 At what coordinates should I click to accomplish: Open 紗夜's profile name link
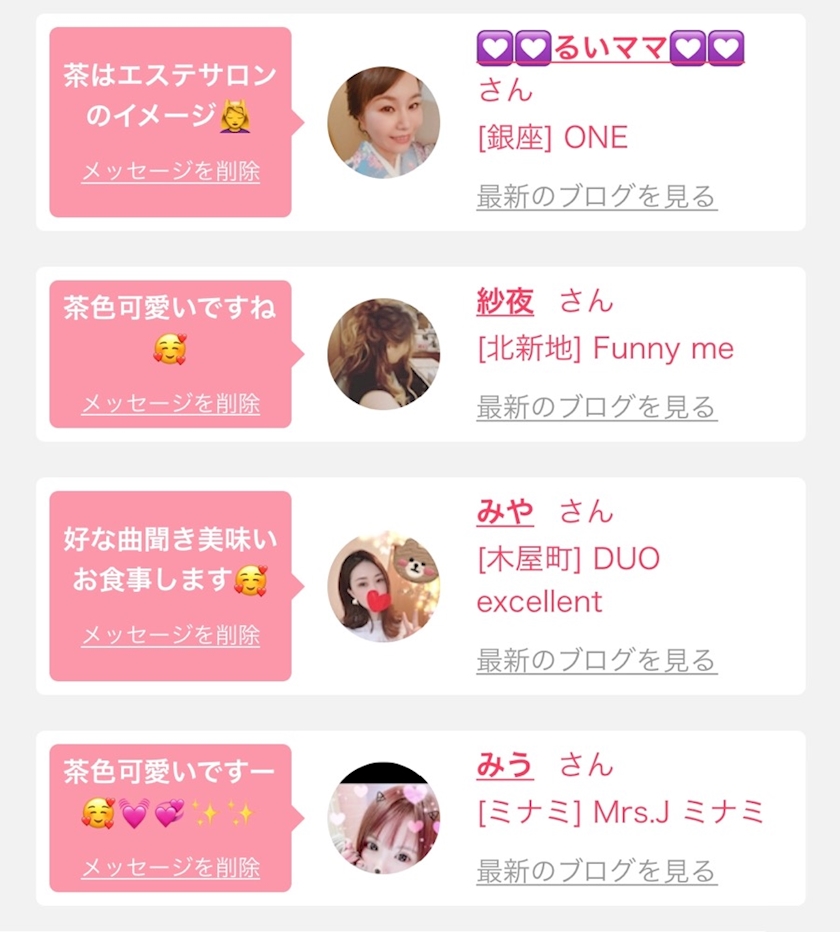point(505,301)
